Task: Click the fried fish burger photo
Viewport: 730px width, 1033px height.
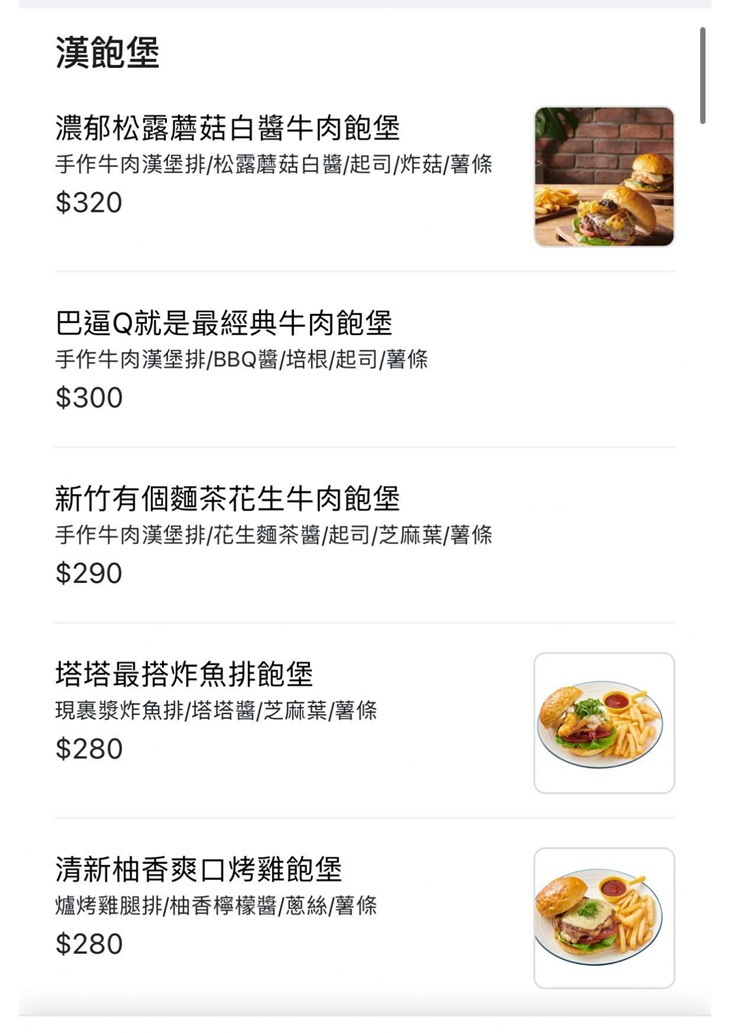Action: [603, 722]
